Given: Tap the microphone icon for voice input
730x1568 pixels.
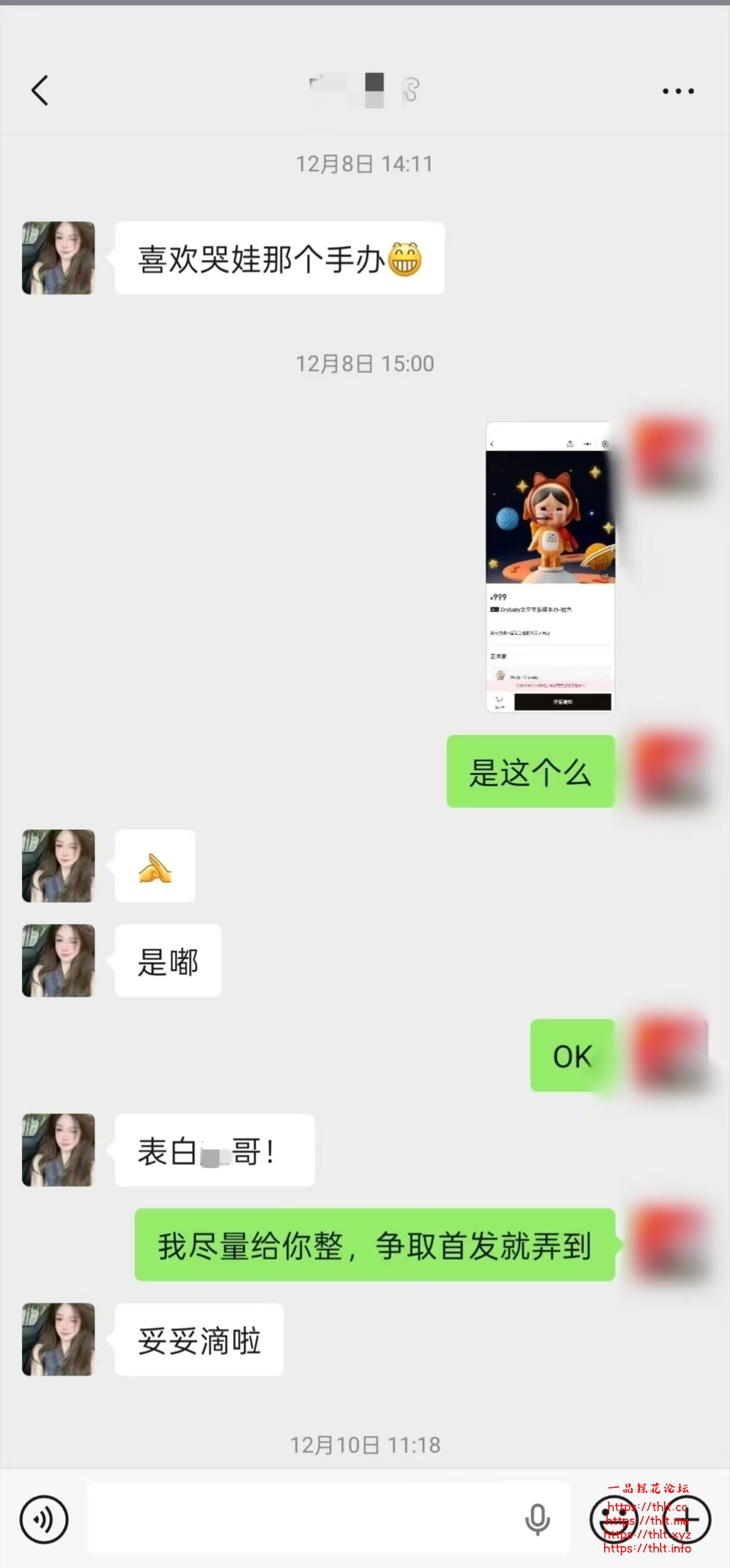Looking at the screenshot, I should click(537, 1519).
